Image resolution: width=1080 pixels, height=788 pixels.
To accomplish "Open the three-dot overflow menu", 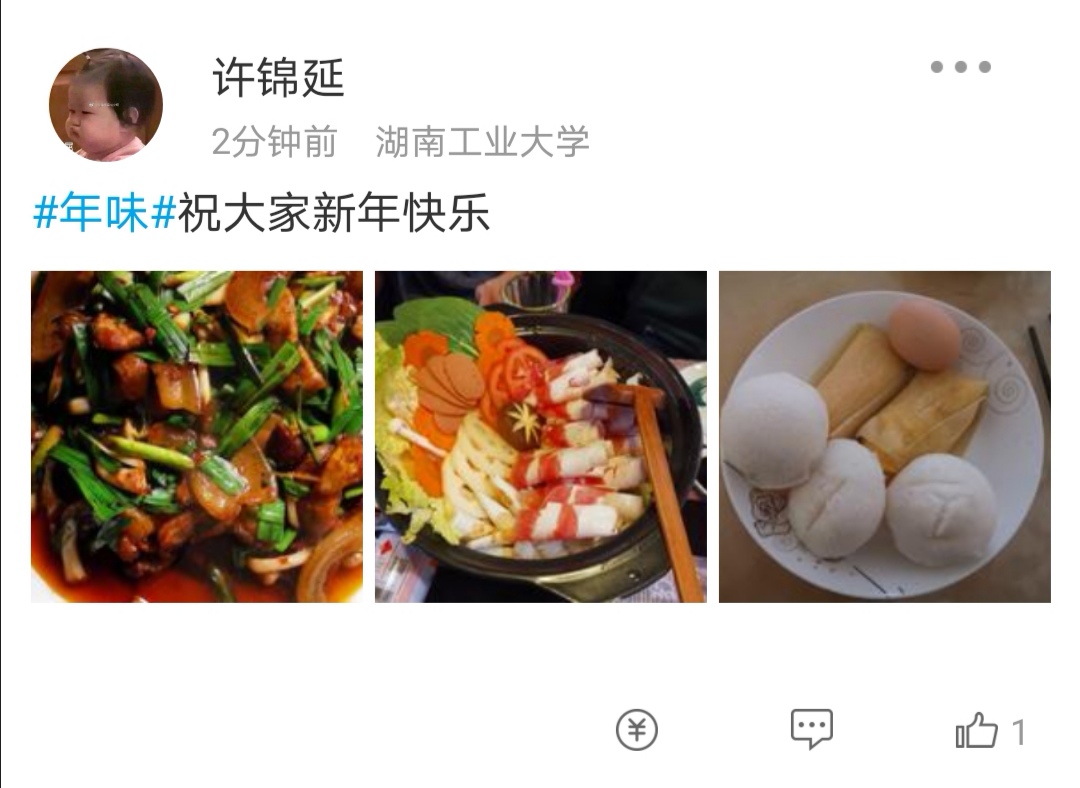I will point(960,67).
